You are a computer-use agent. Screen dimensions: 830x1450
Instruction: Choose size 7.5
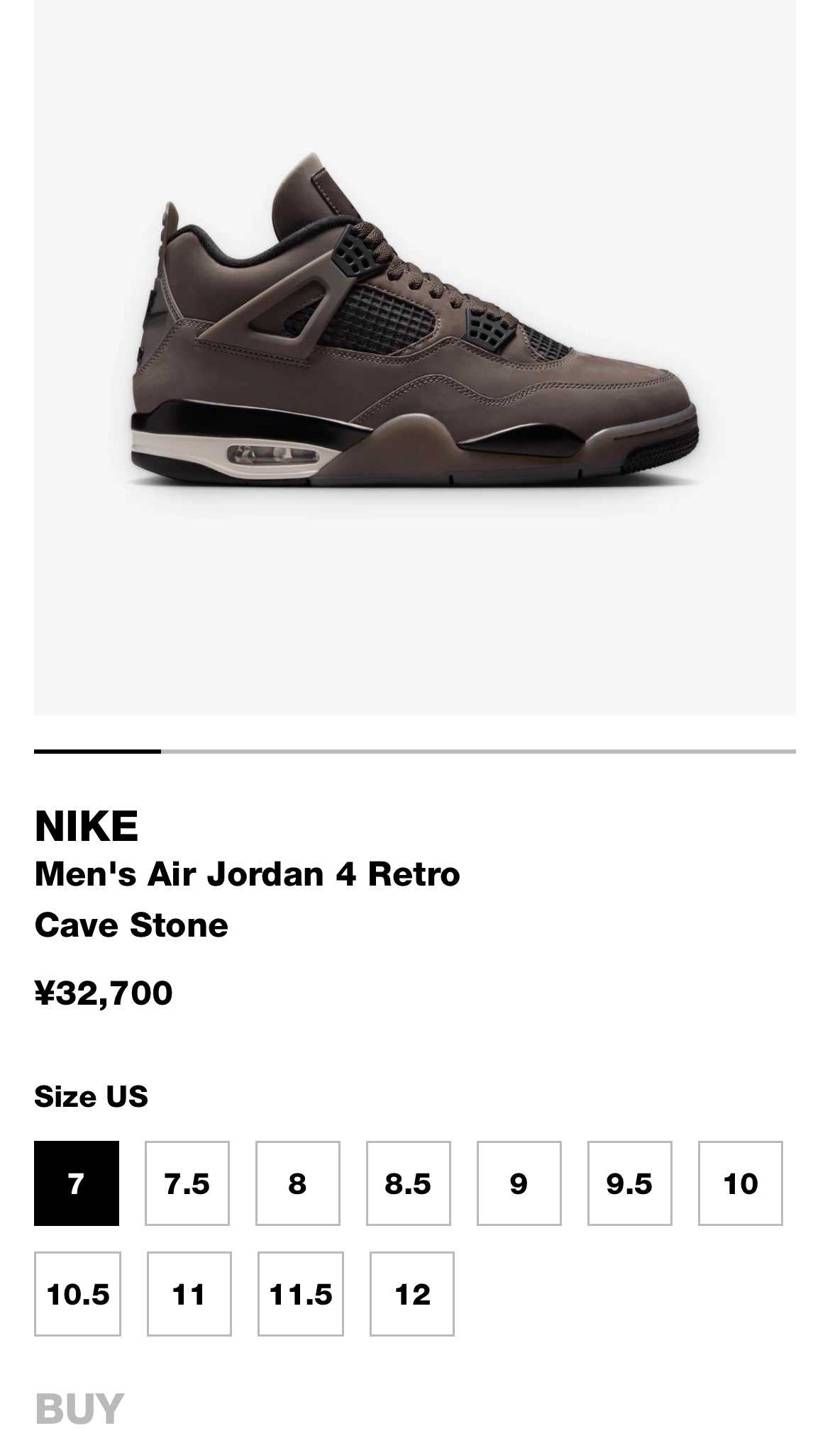pos(187,1183)
